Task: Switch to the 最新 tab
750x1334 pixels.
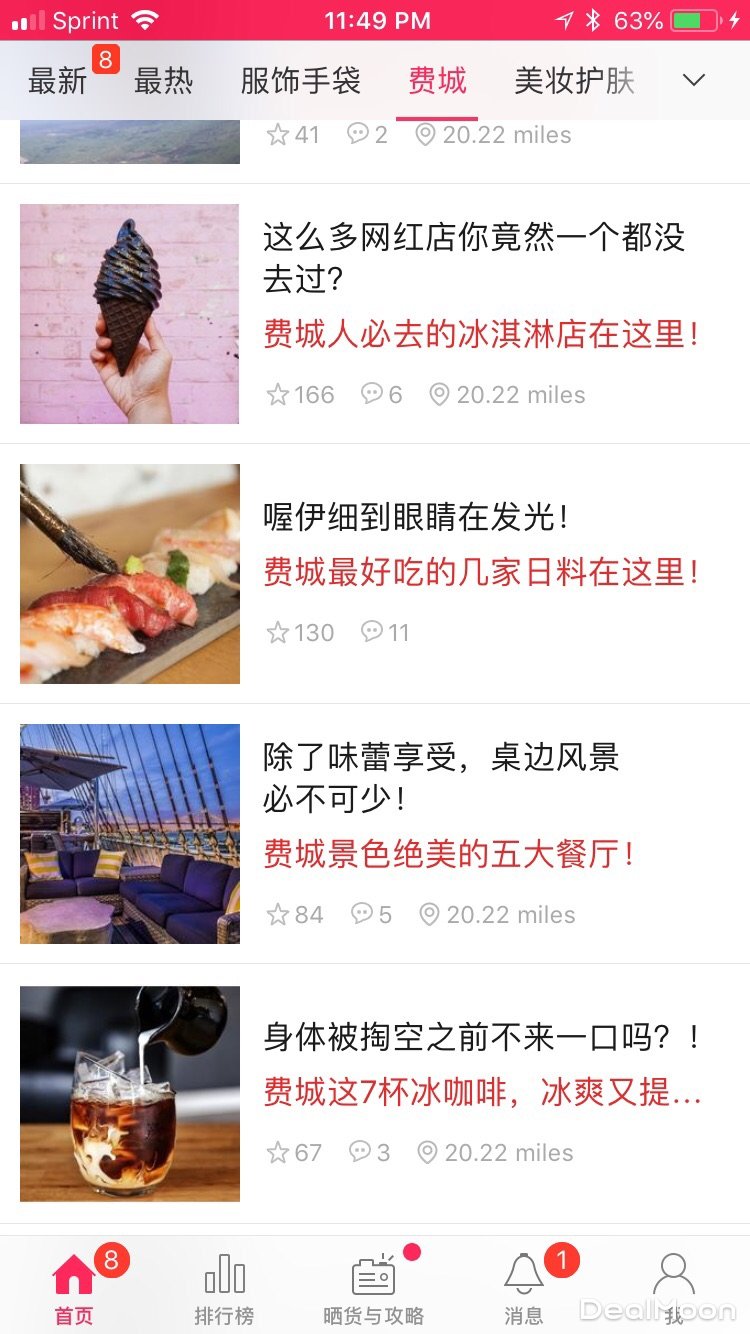Action: (x=58, y=81)
